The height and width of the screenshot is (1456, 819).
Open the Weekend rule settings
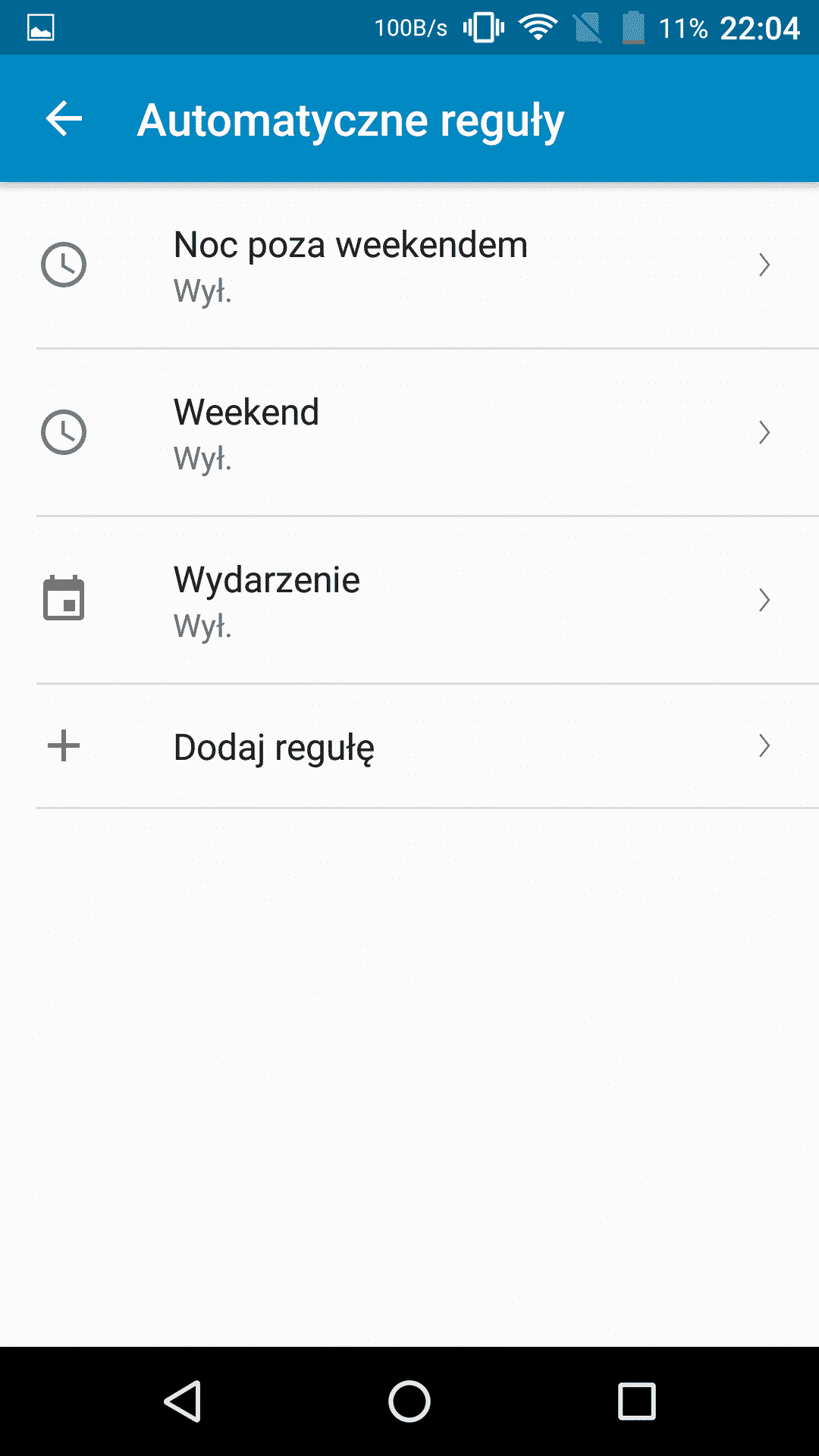(x=409, y=433)
